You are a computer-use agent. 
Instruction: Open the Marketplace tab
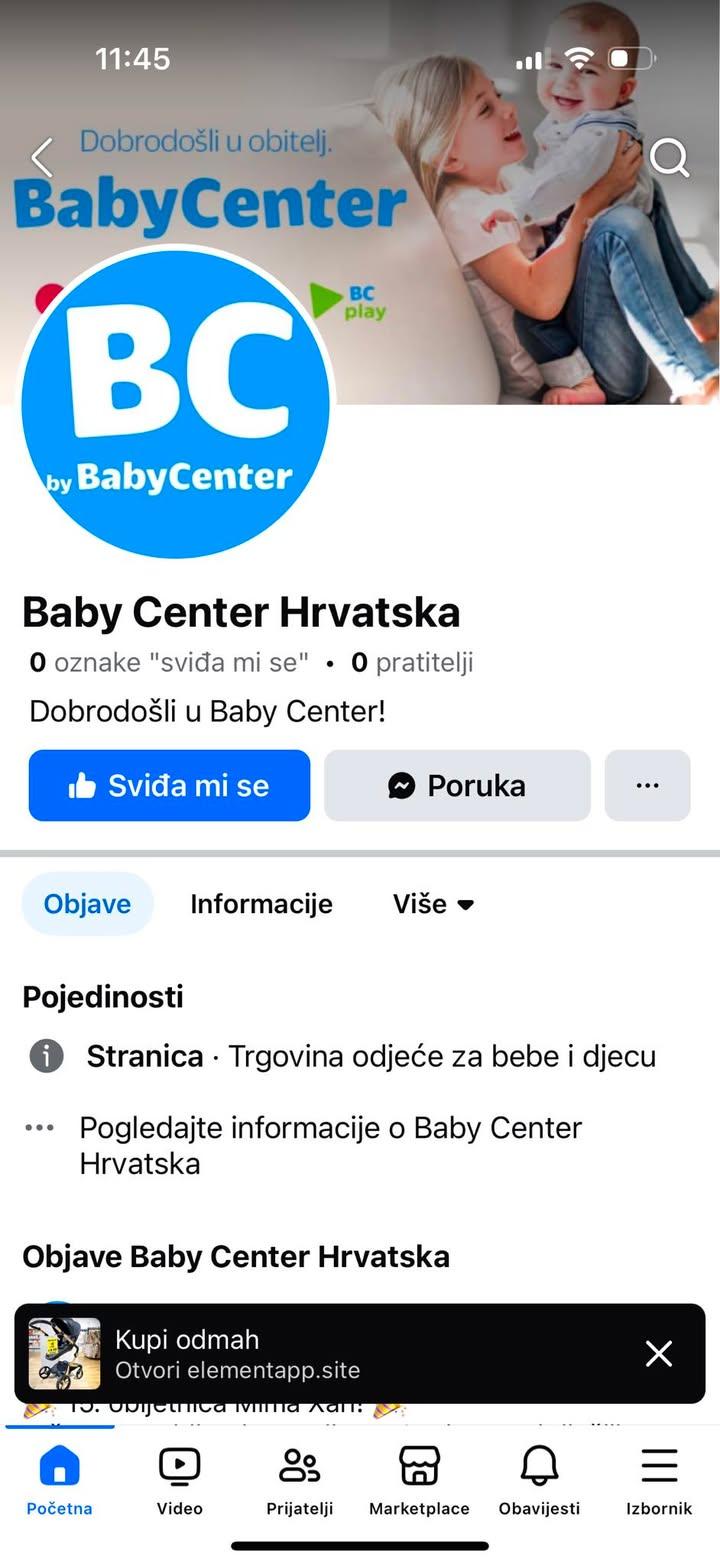[419, 1480]
